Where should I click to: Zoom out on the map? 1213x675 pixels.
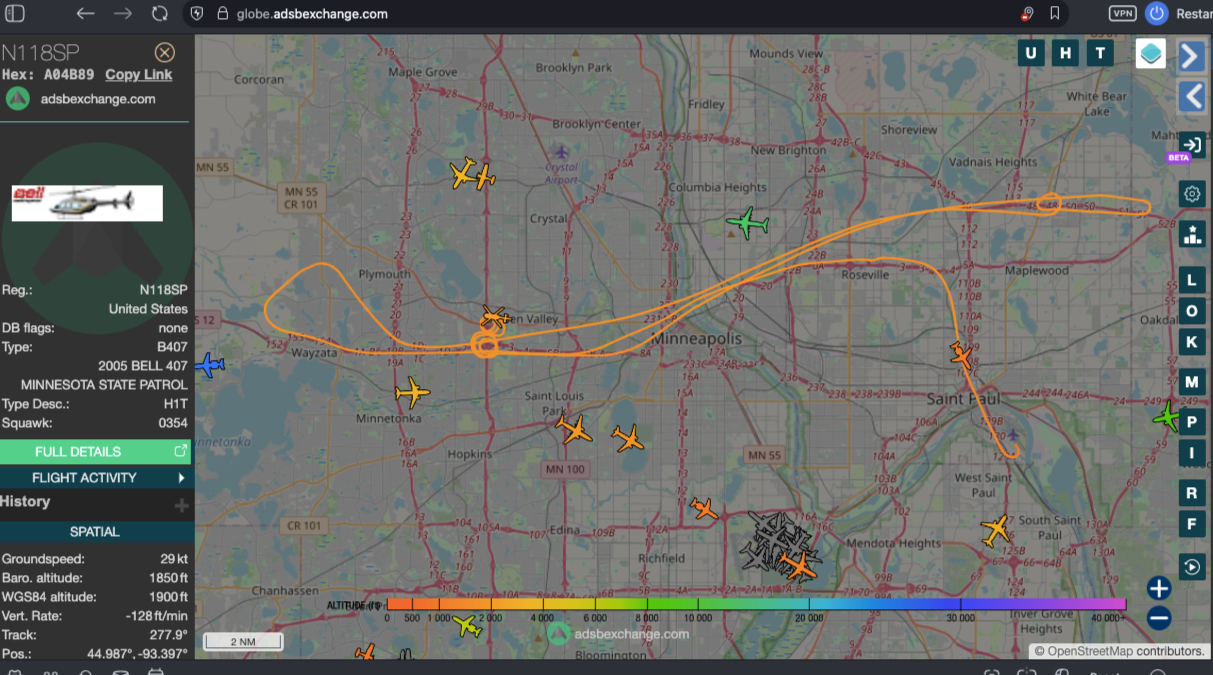[x=1158, y=617]
